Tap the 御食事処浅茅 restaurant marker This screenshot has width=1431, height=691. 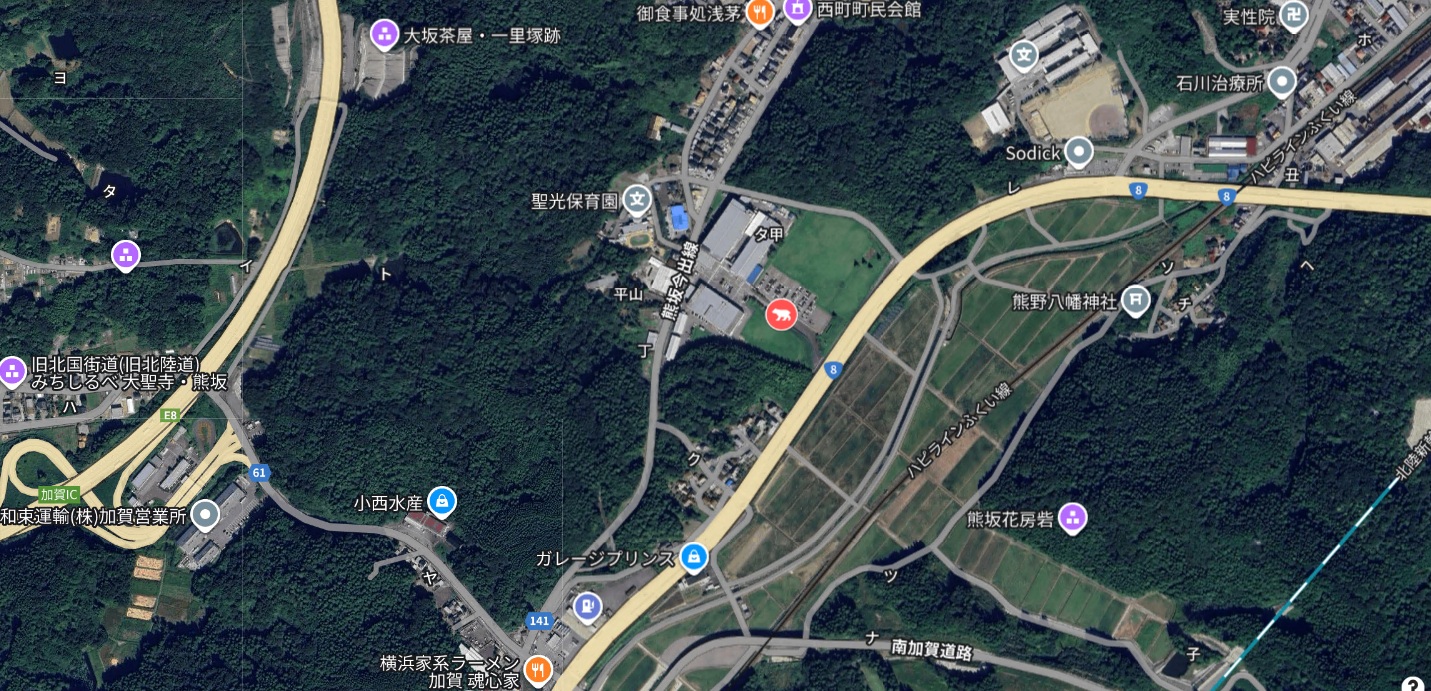point(760,13)
